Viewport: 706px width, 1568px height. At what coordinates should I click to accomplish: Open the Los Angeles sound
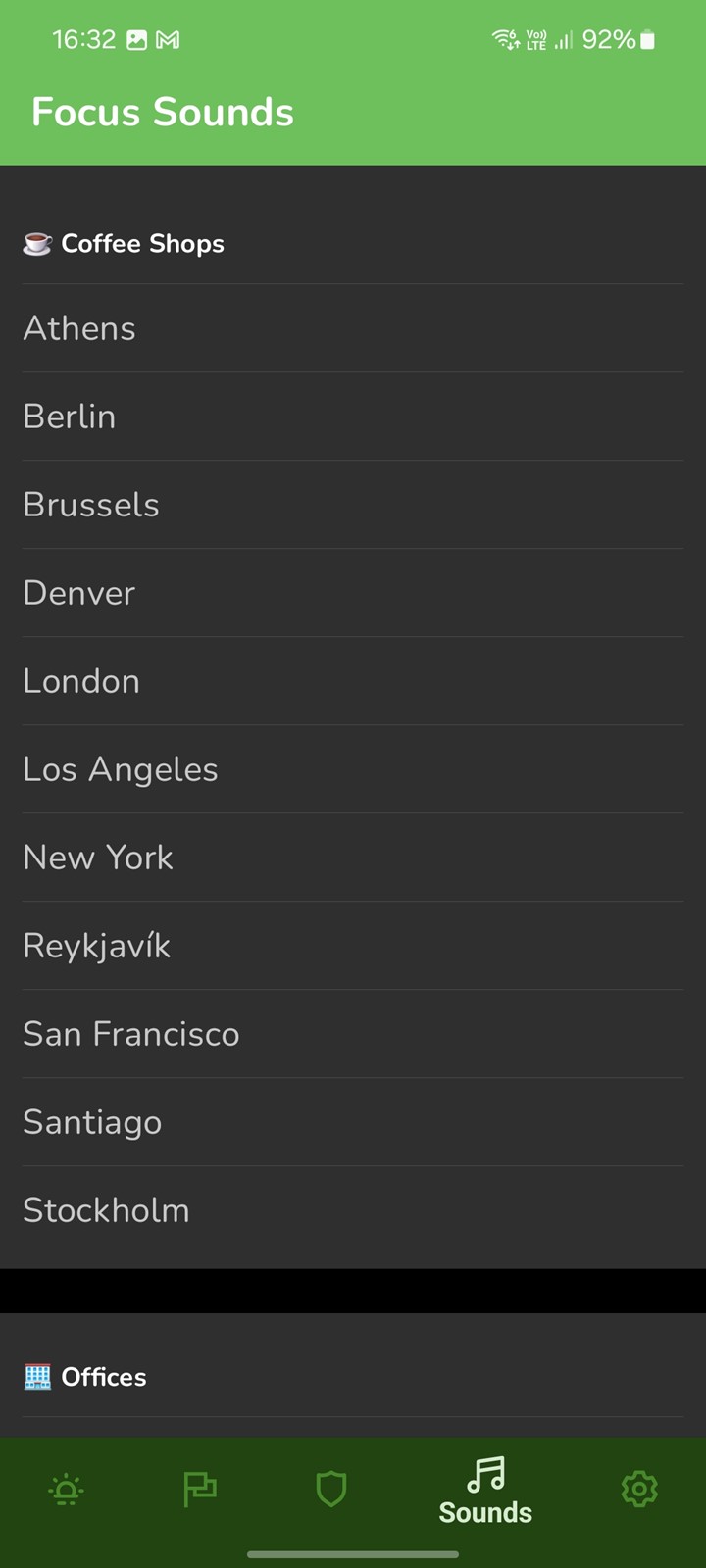click(x=353, y=769)
